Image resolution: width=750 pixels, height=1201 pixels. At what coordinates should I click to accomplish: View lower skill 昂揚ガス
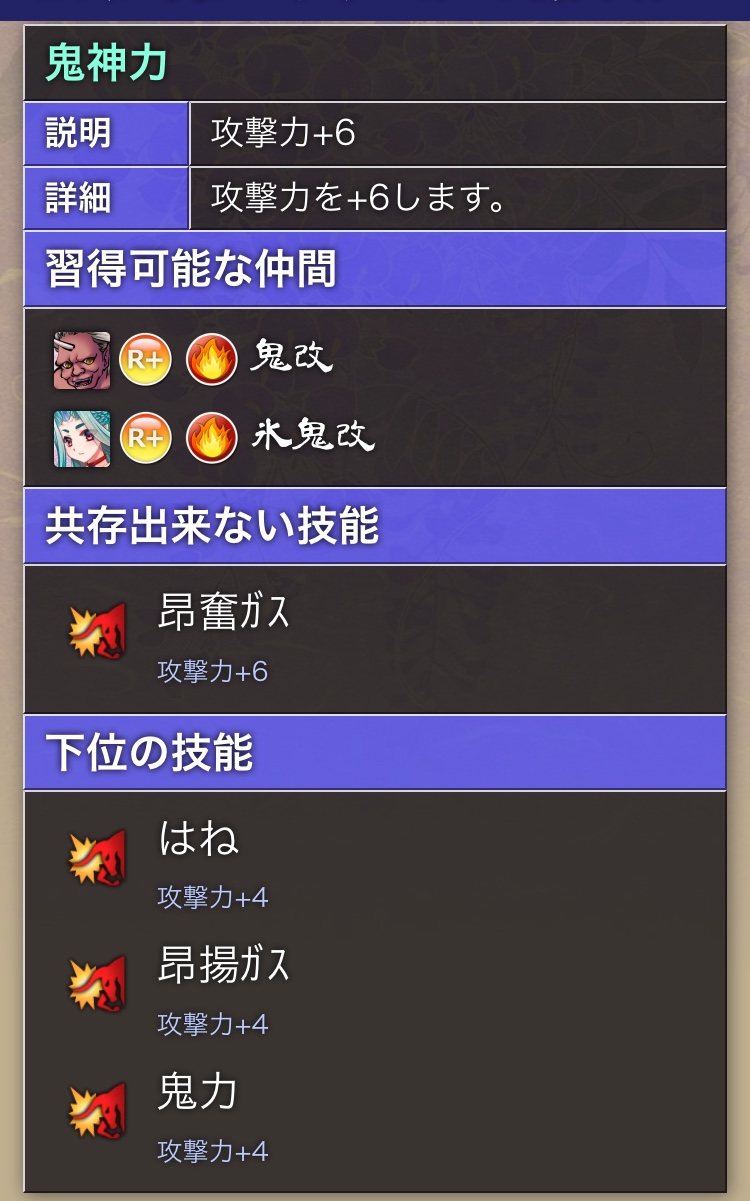[224, 966]
